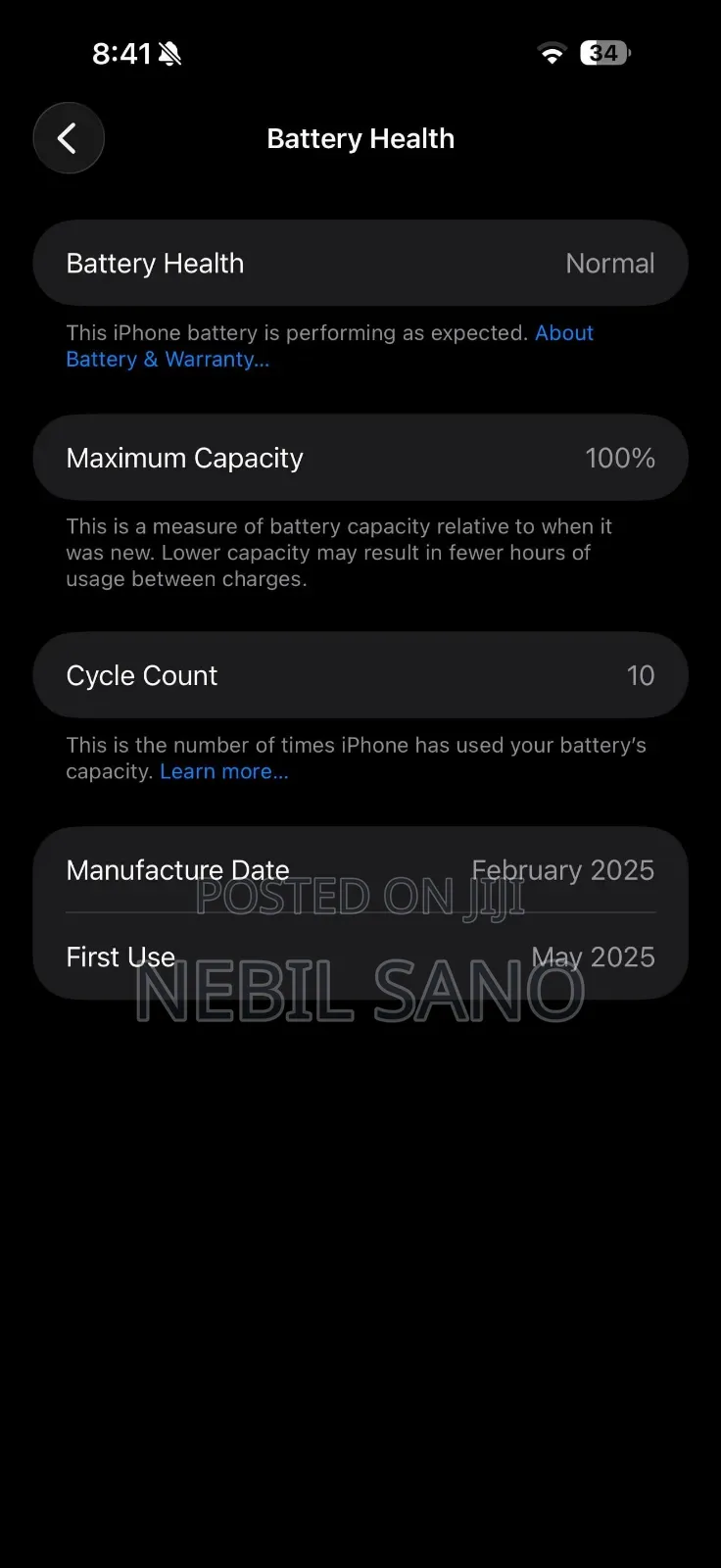Click the Wi-Fi icon in the status bar
The width and height of the screenshot is (721, 1568).
(x=551, y=53)
